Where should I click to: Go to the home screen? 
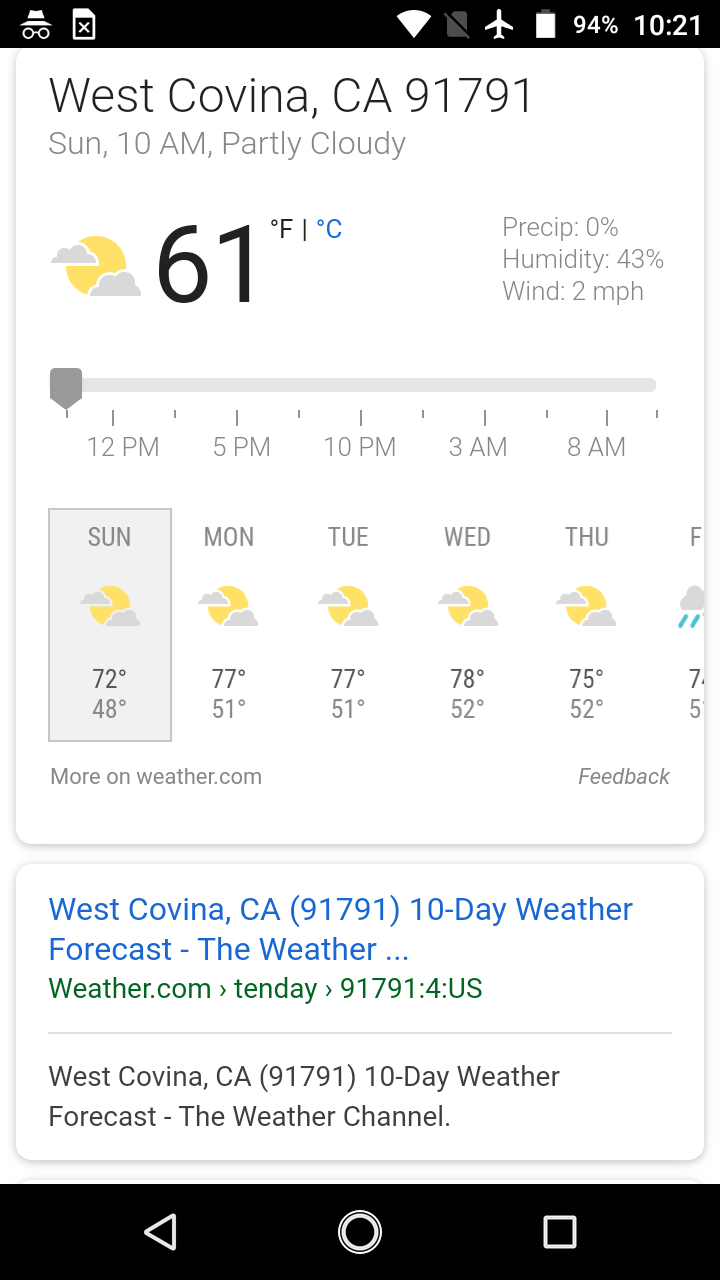(x=360, y=1232)
